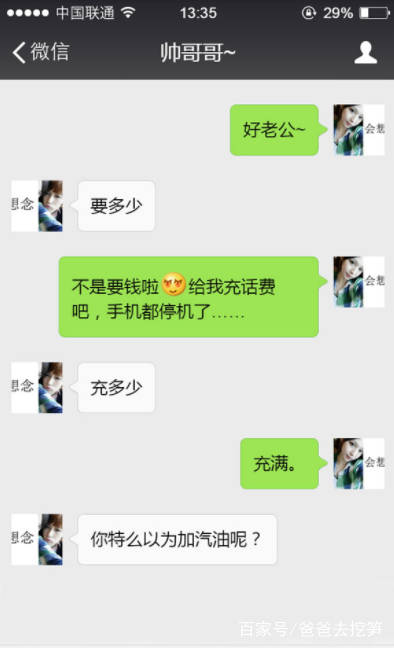Screen dimensions: 394x648
Task: View profile from the avatar beside 你特么以为加汽油呢？
Action: tap(37, 539)
